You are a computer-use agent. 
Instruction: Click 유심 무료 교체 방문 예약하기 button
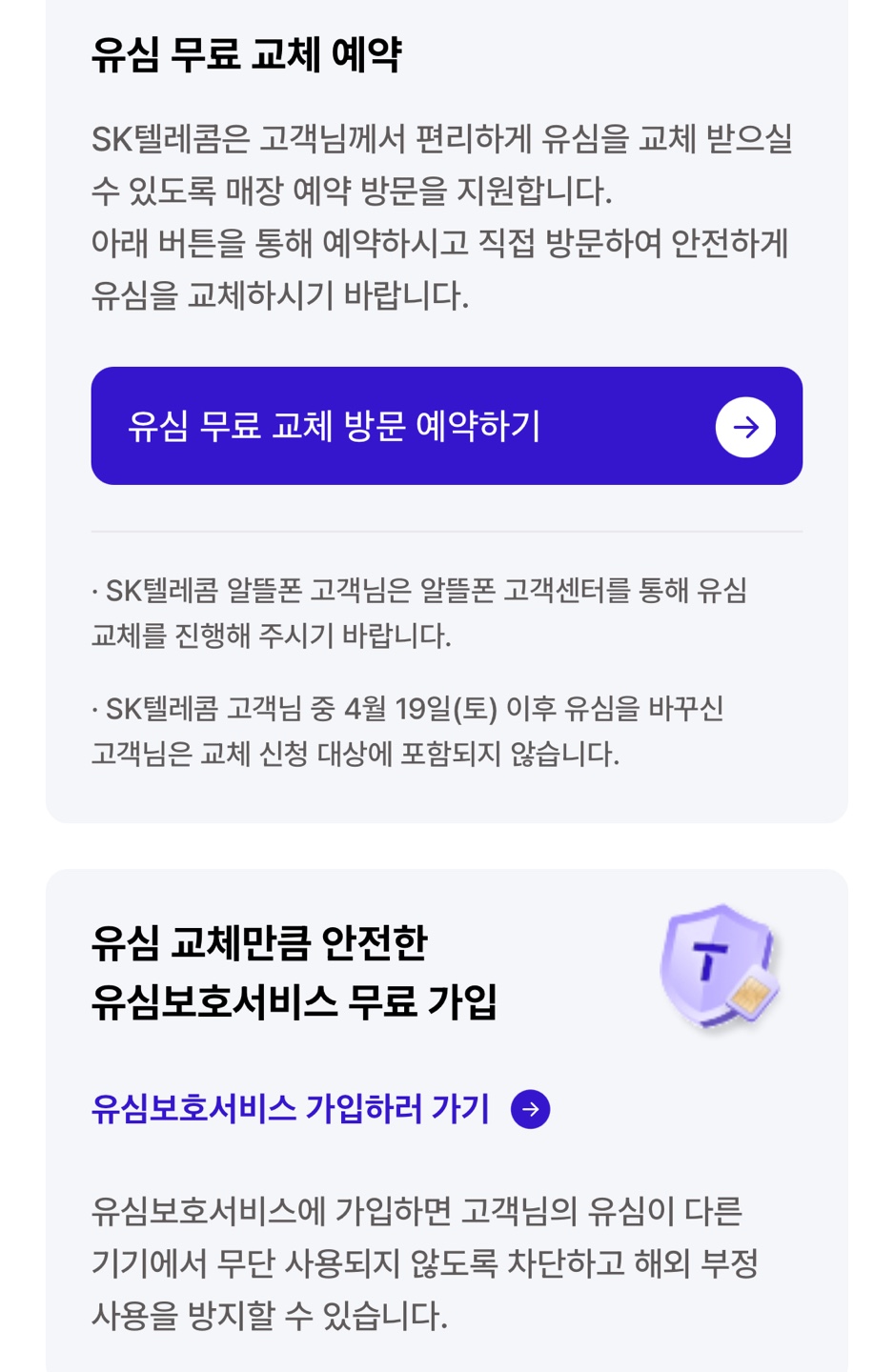[447, 426]
